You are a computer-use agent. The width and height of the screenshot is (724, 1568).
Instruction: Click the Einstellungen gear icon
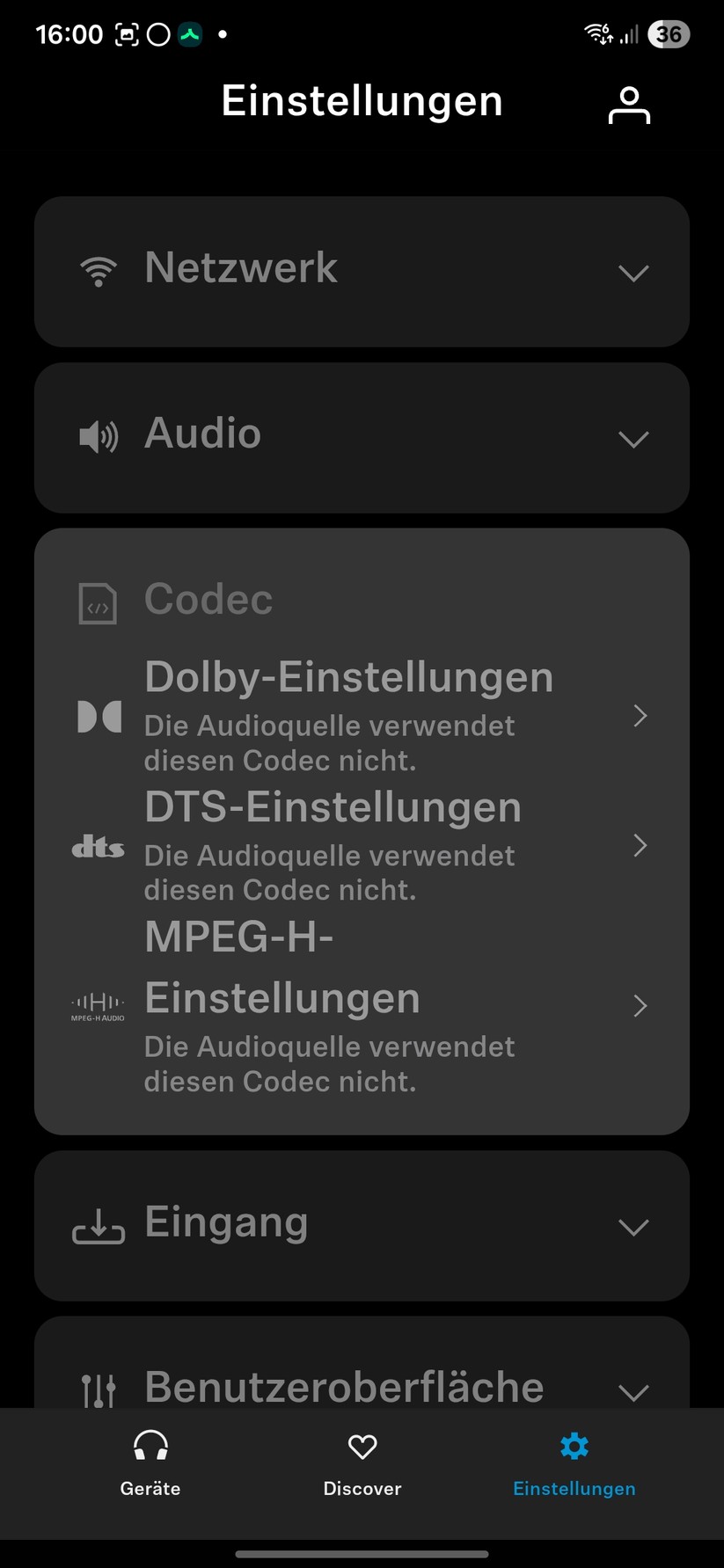click(x=574, y=1445)
